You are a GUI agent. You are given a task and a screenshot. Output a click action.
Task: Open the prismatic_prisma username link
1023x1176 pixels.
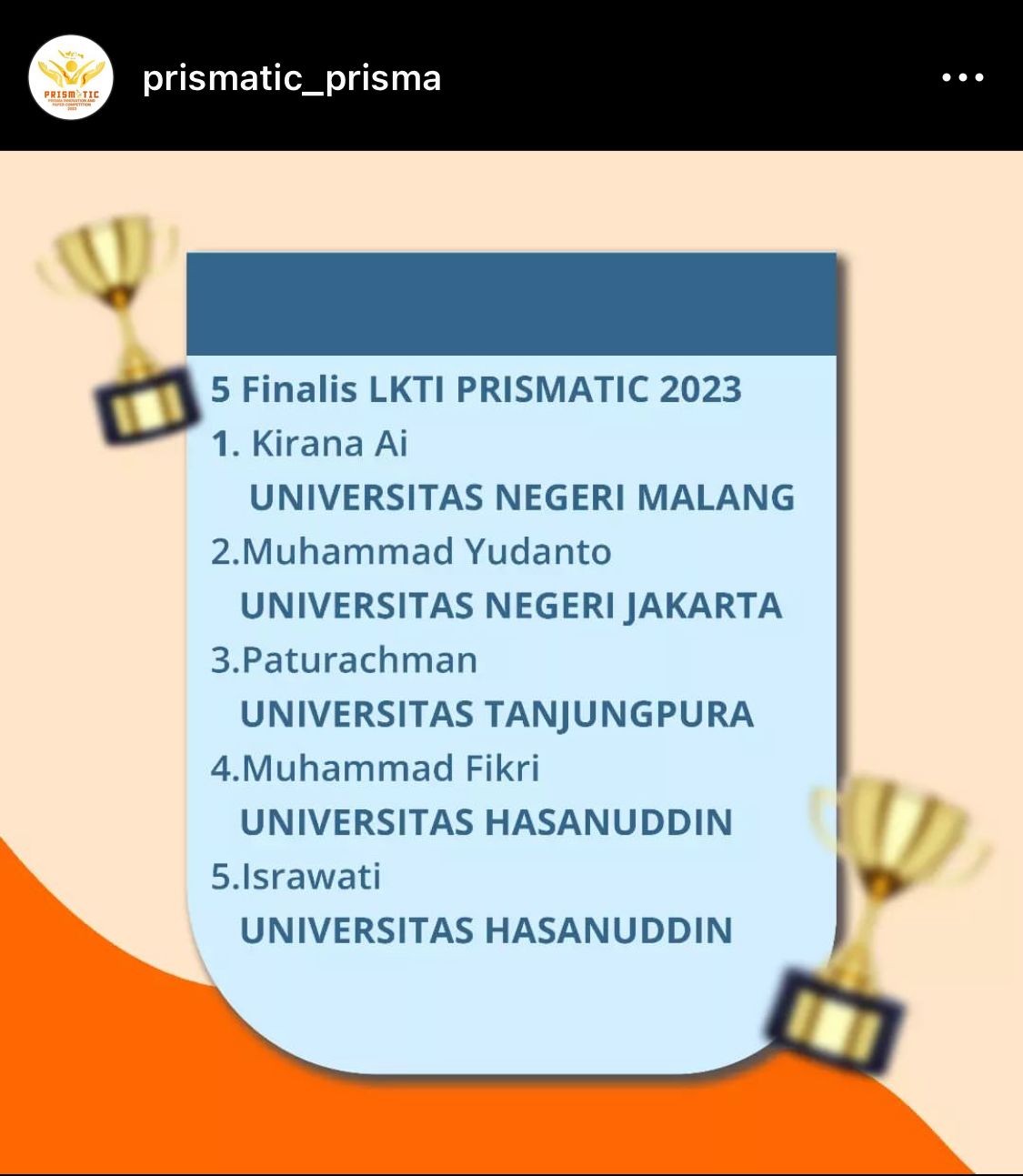[291, 78]
